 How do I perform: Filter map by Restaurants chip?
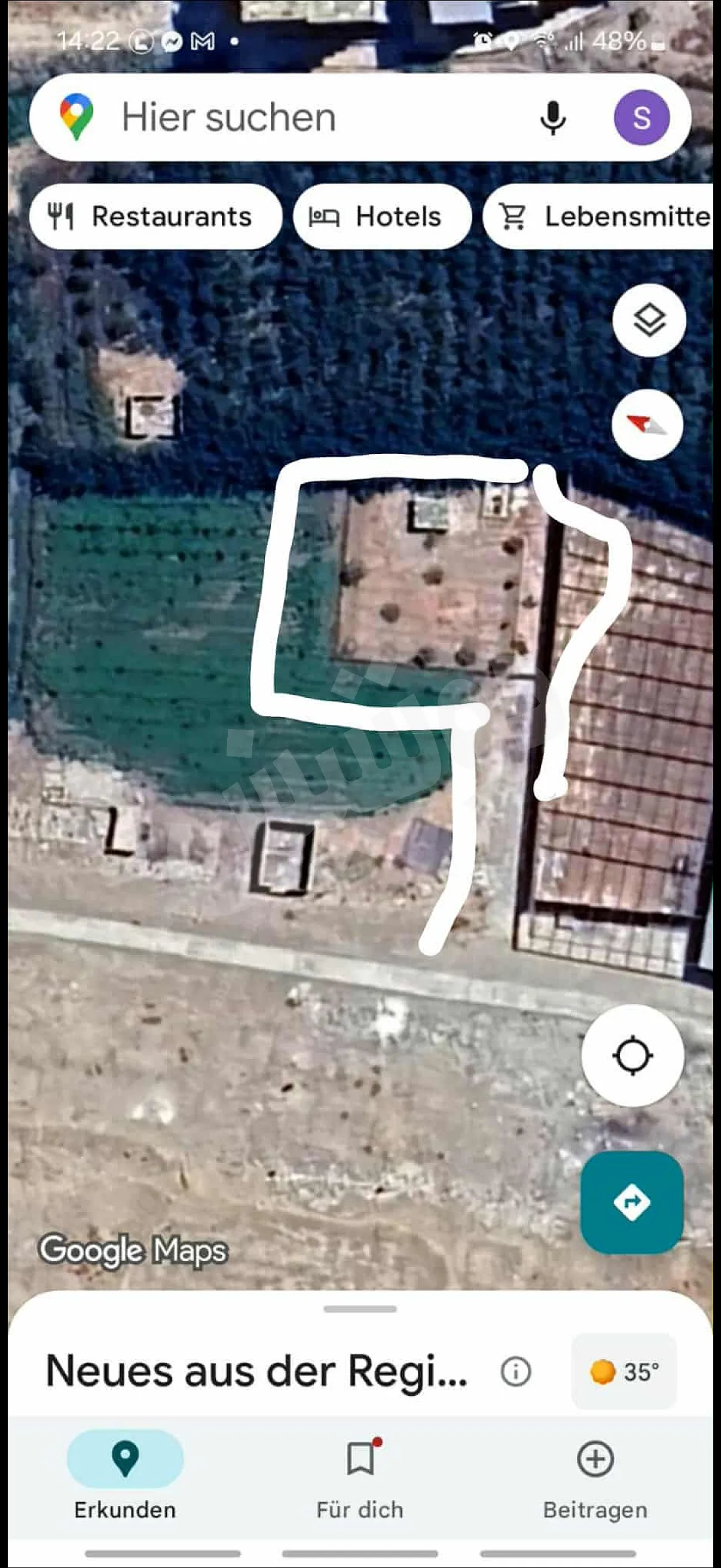coord(155,216)
